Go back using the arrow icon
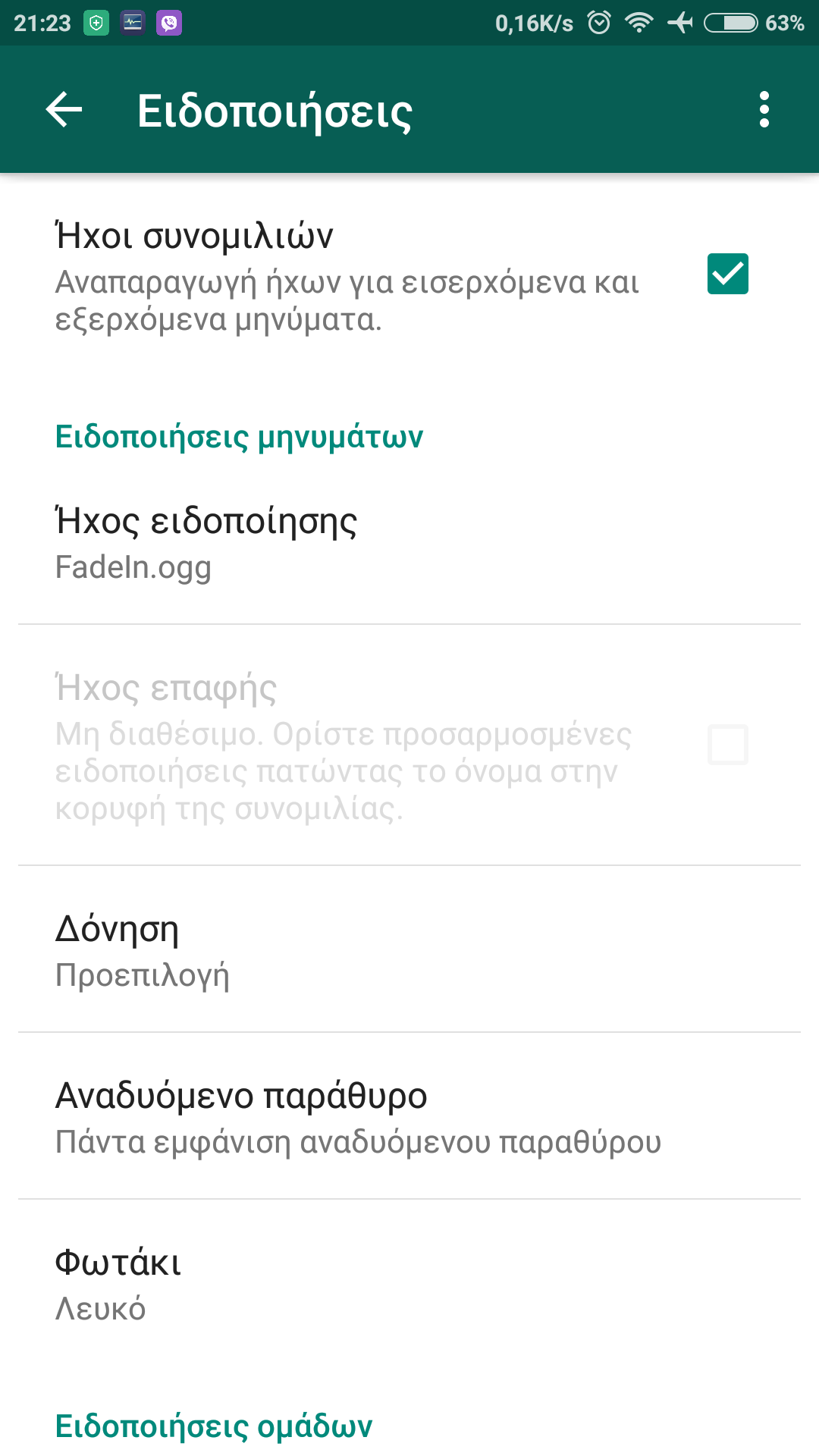The height and width of the screenshot is (1456, 819). click(x=64, y=110)
